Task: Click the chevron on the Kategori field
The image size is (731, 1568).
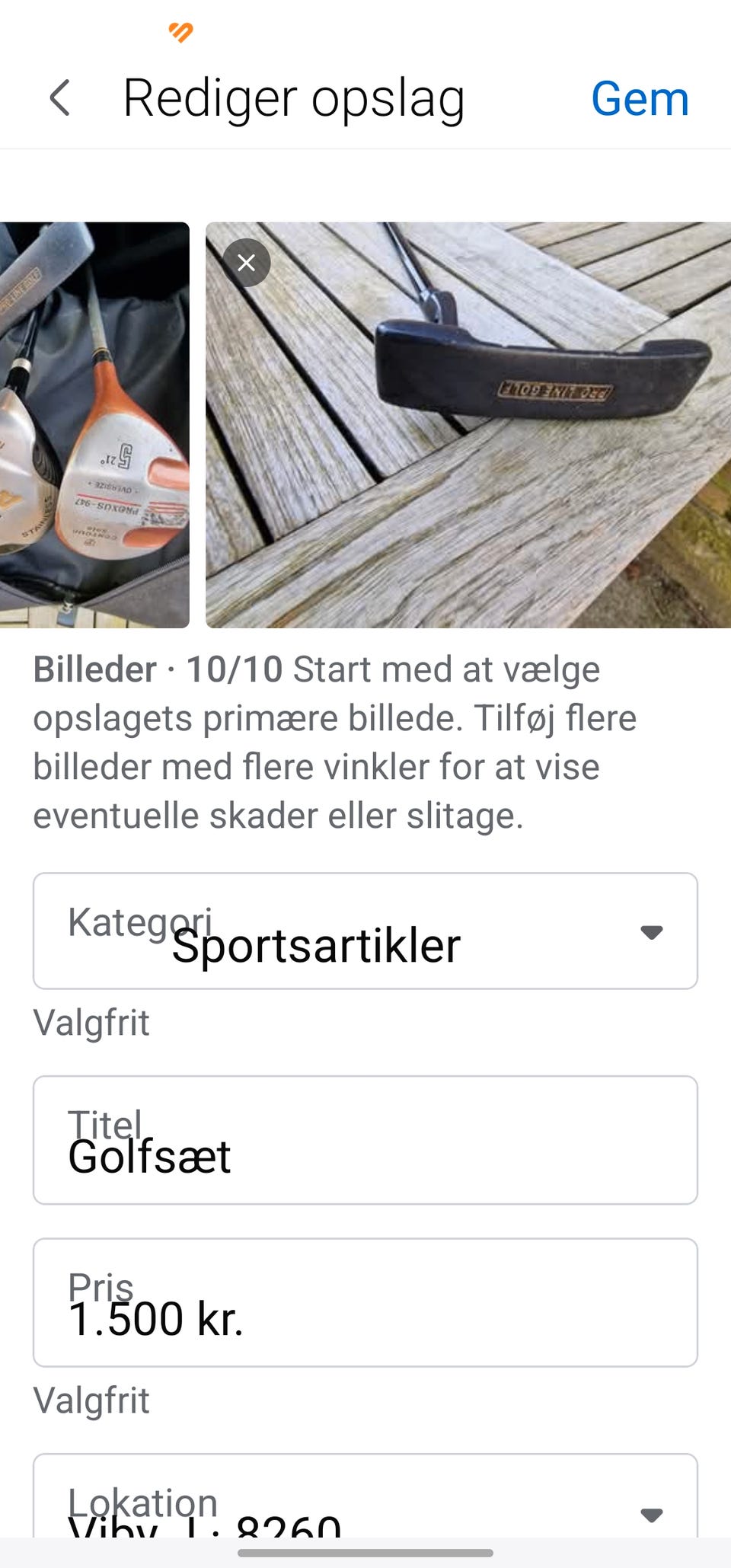Action: (x=652, y=931)
